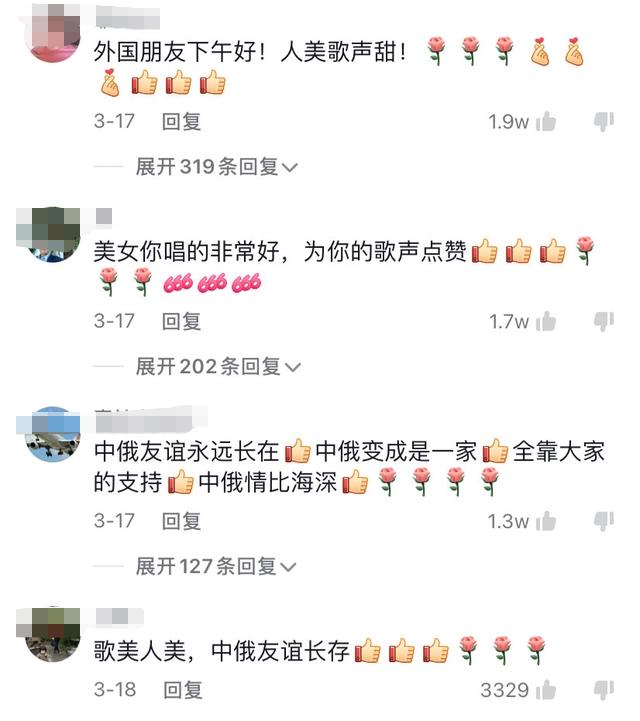Reply to the comment 中俄友谊永远长在
The image size is (640, 721).
tap(182, 521)
